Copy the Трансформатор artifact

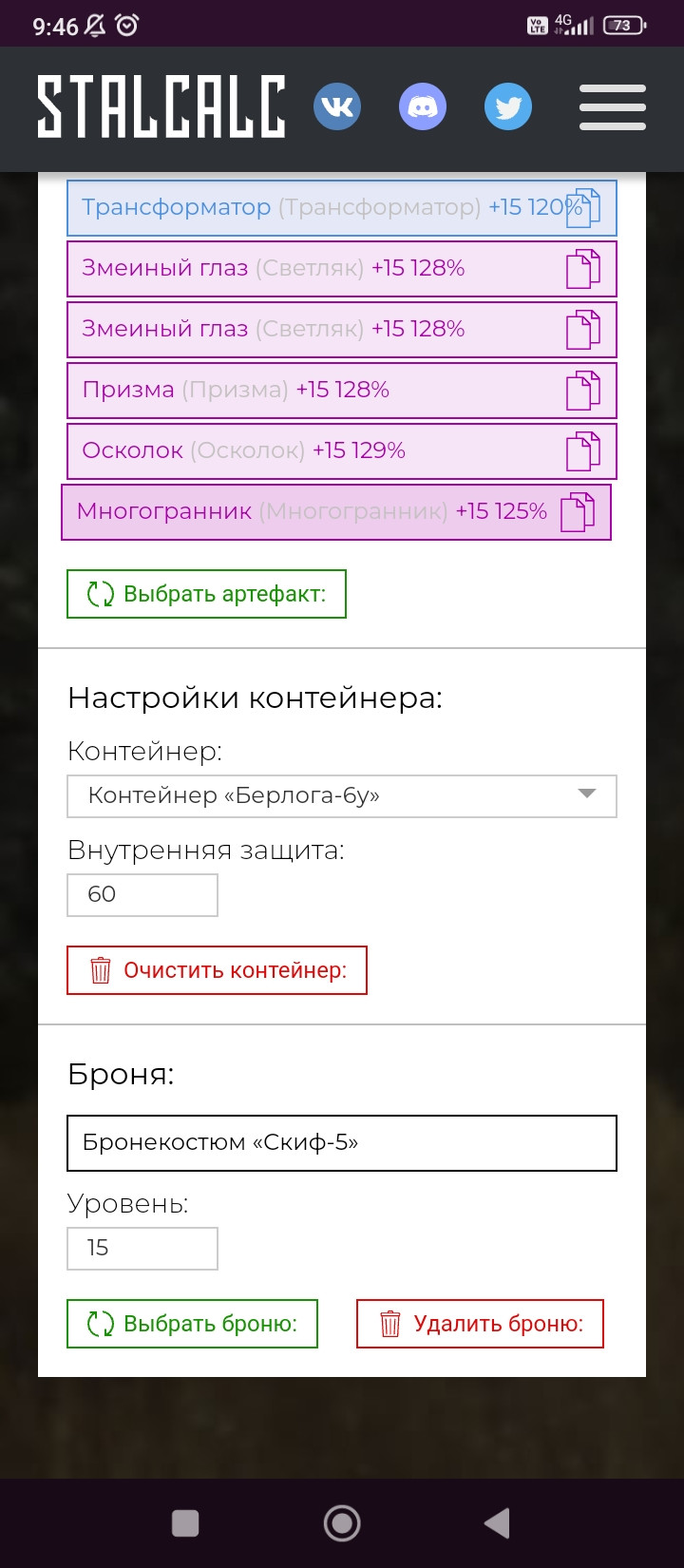[584, 208]
